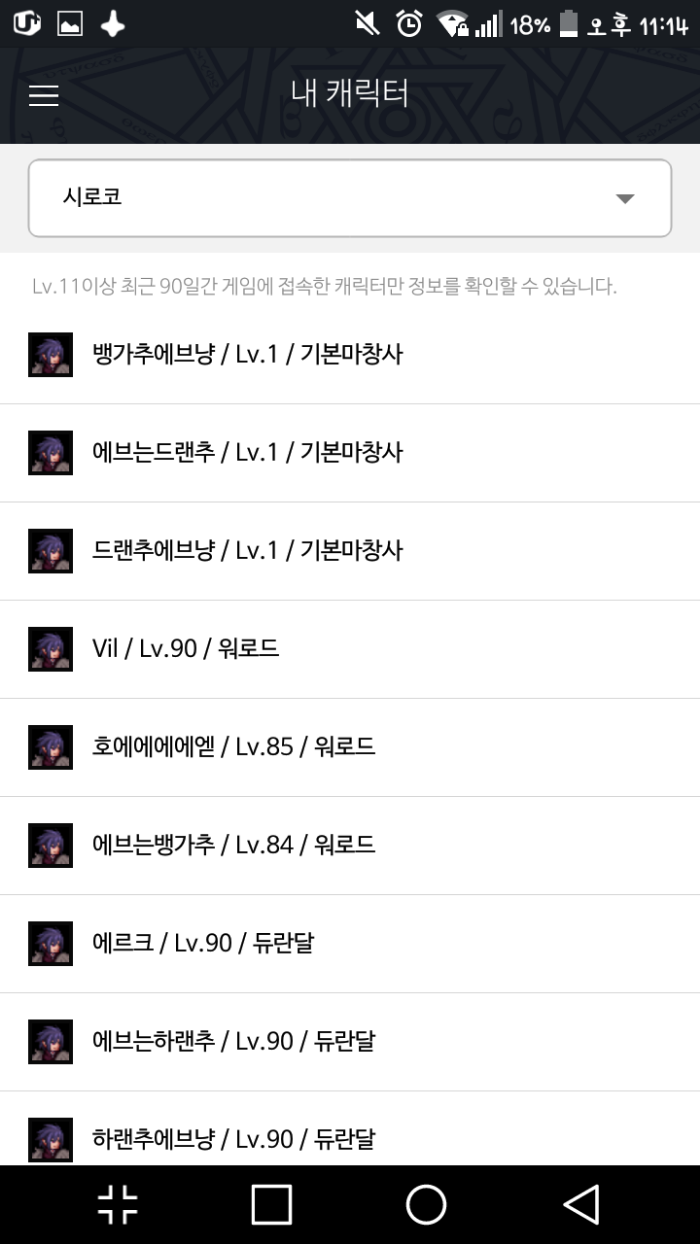View character 드랜추에브냥 details

click(x=247, y=550)
